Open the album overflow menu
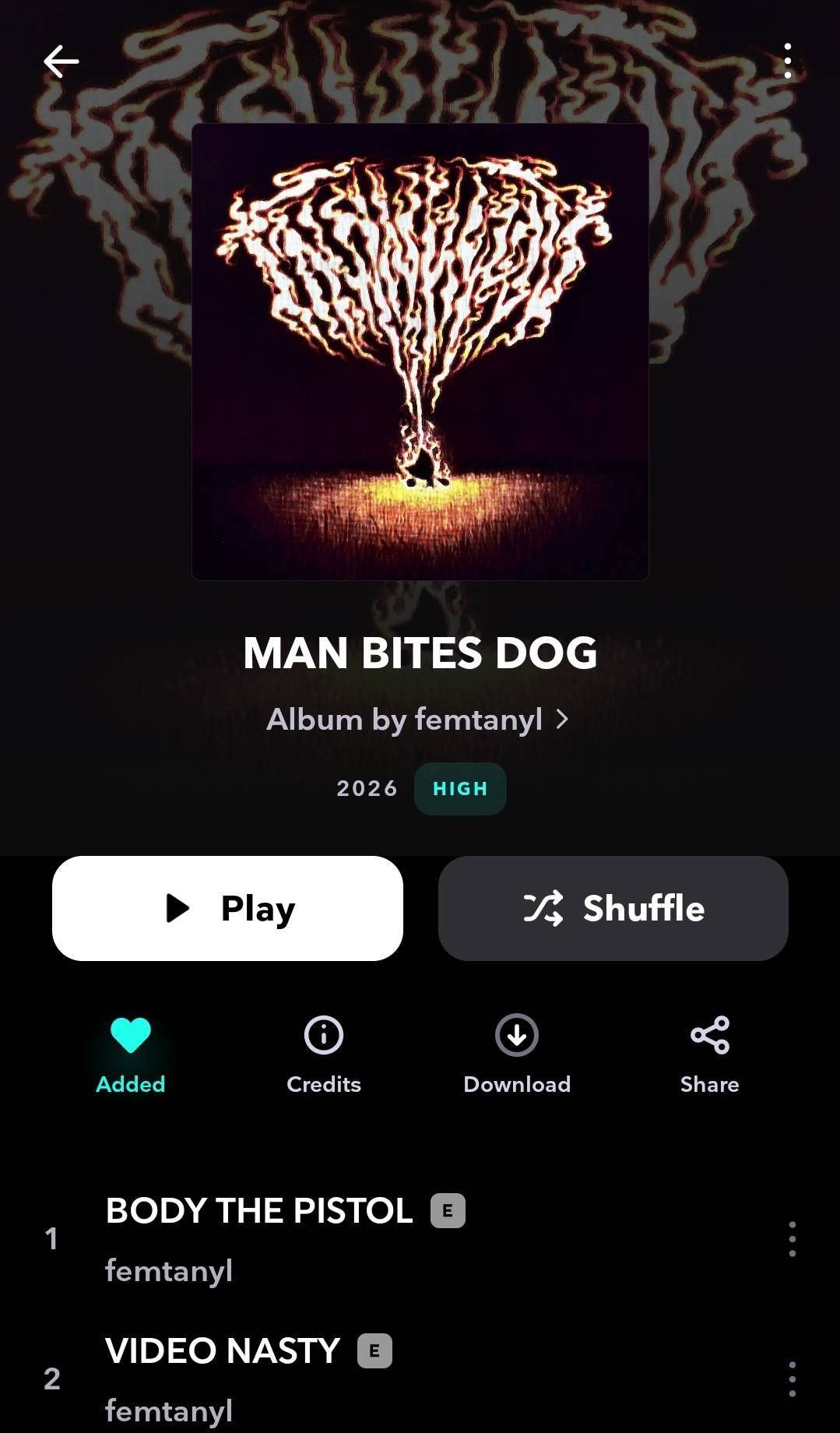Image resolution: width=840 pixels, height=1433 pixels. click(x=787, y=61)
